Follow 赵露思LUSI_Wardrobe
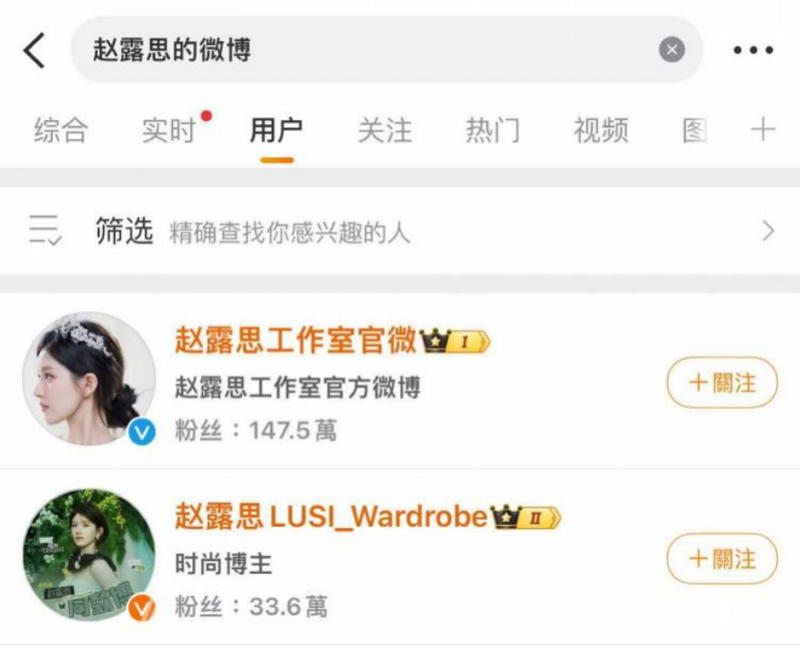The image size is (800, 648). 722,559
